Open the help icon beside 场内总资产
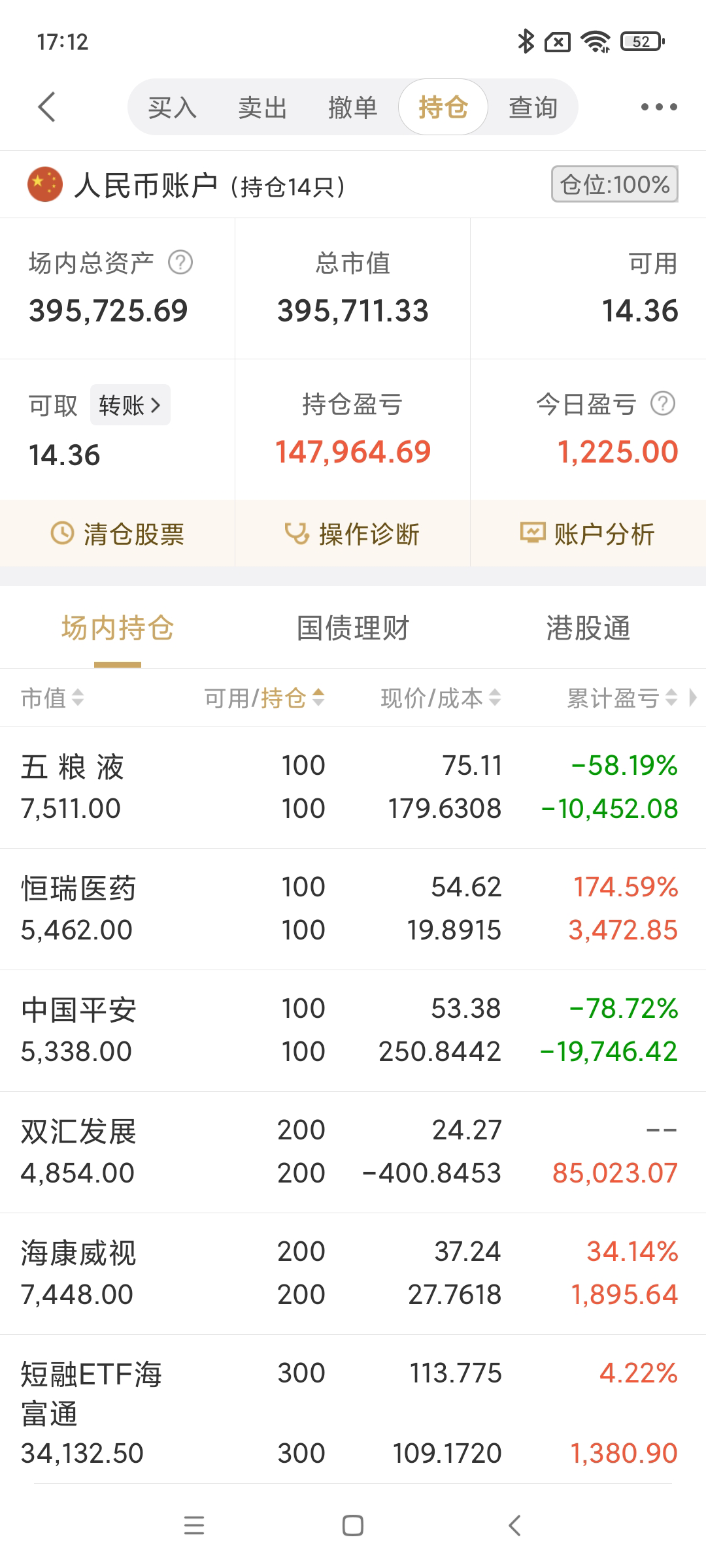The width and height of the screenshot is (706, 1568). coord(180,263)
